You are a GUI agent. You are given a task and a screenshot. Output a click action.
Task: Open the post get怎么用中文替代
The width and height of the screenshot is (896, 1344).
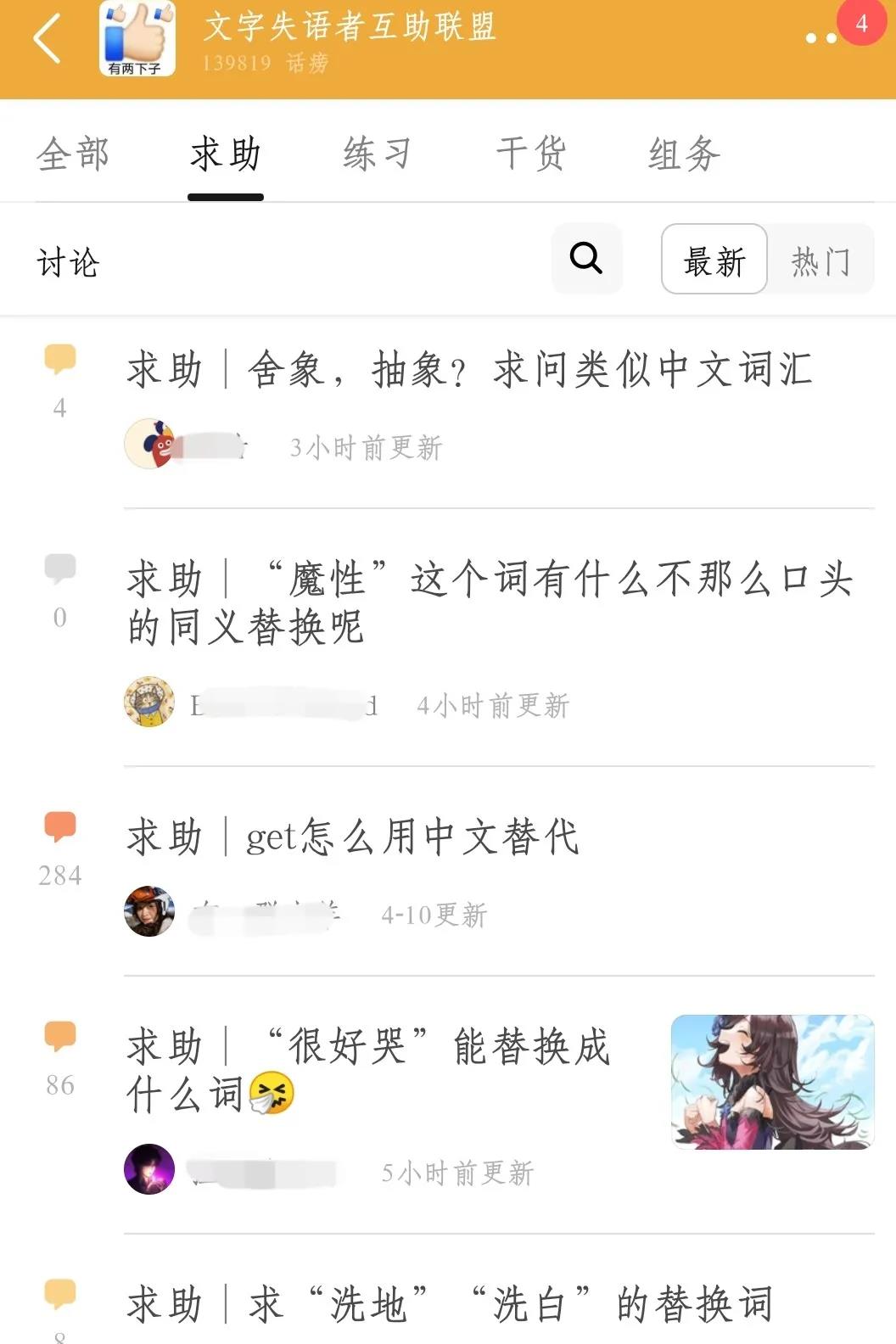click(x=353, y=837)
